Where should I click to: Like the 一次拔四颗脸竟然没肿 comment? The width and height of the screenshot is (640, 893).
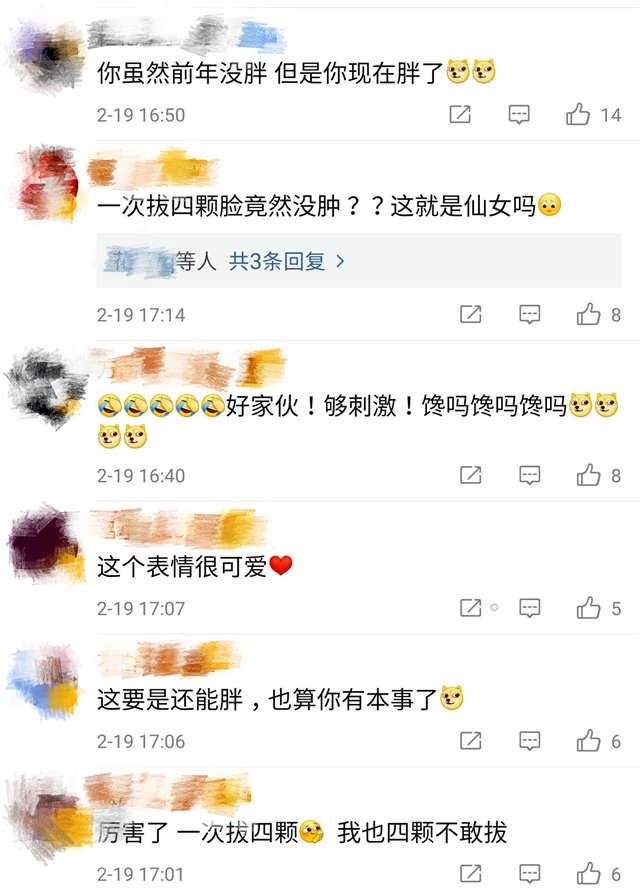(588, 315)
